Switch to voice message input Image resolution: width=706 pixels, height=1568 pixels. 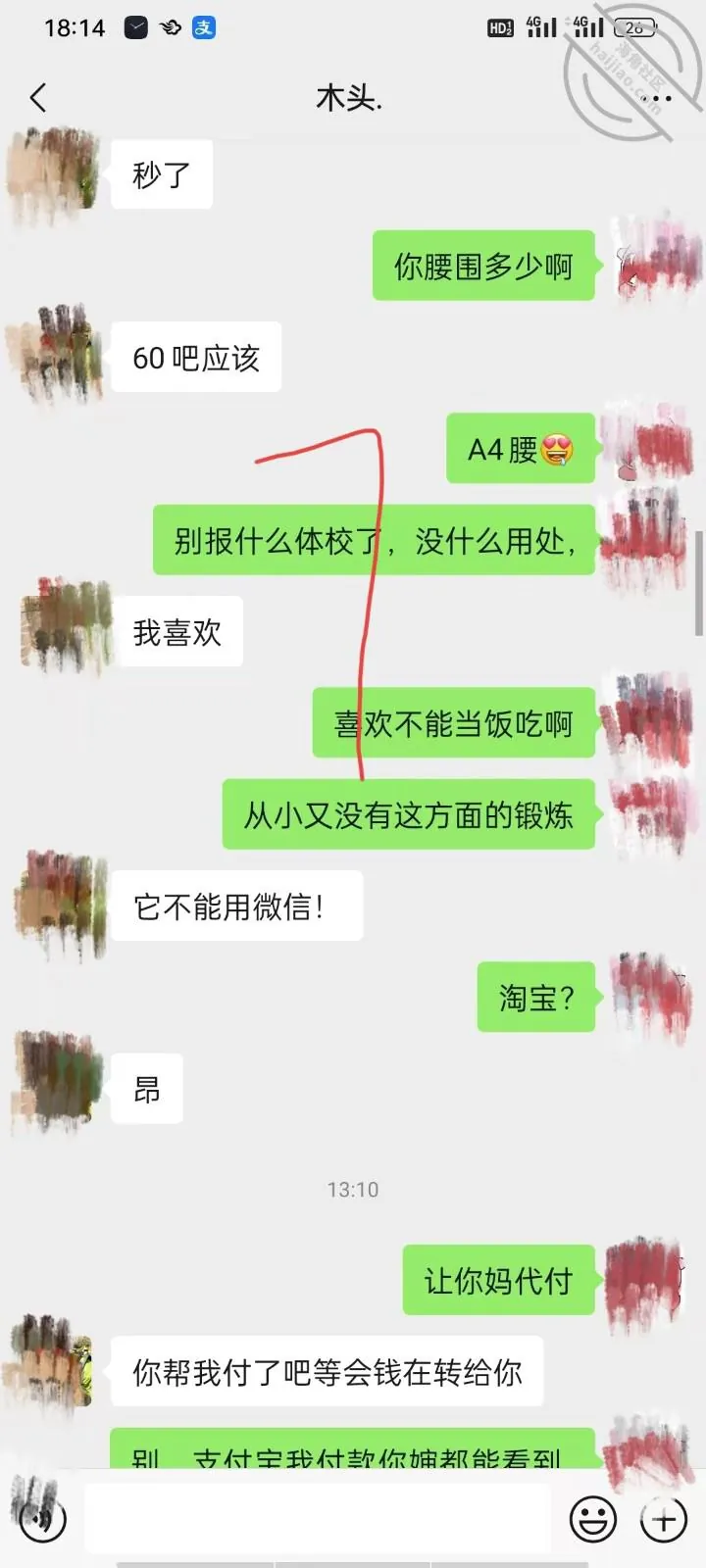(40, 1518)
